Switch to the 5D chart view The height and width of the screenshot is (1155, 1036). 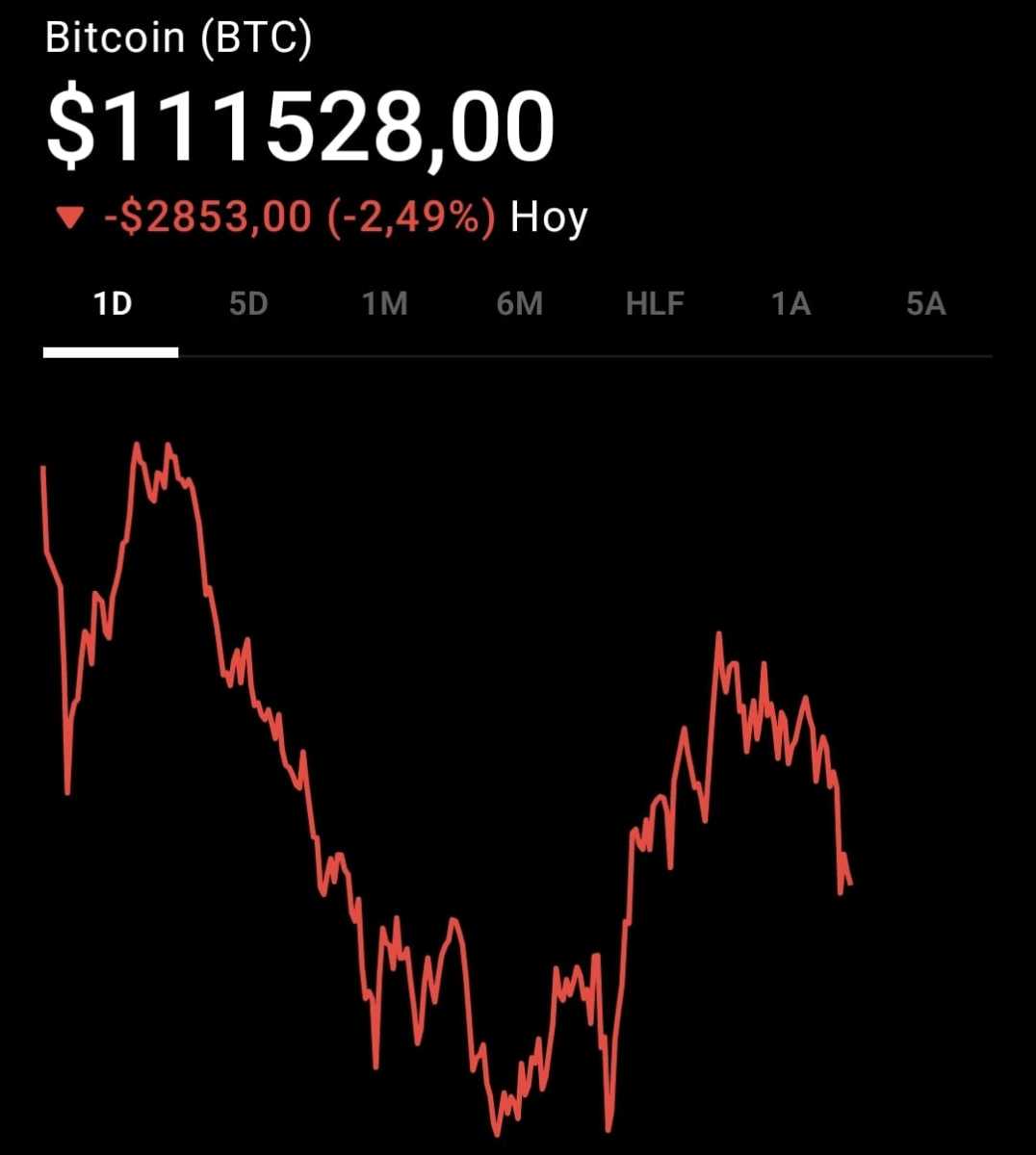pos(248,303)
